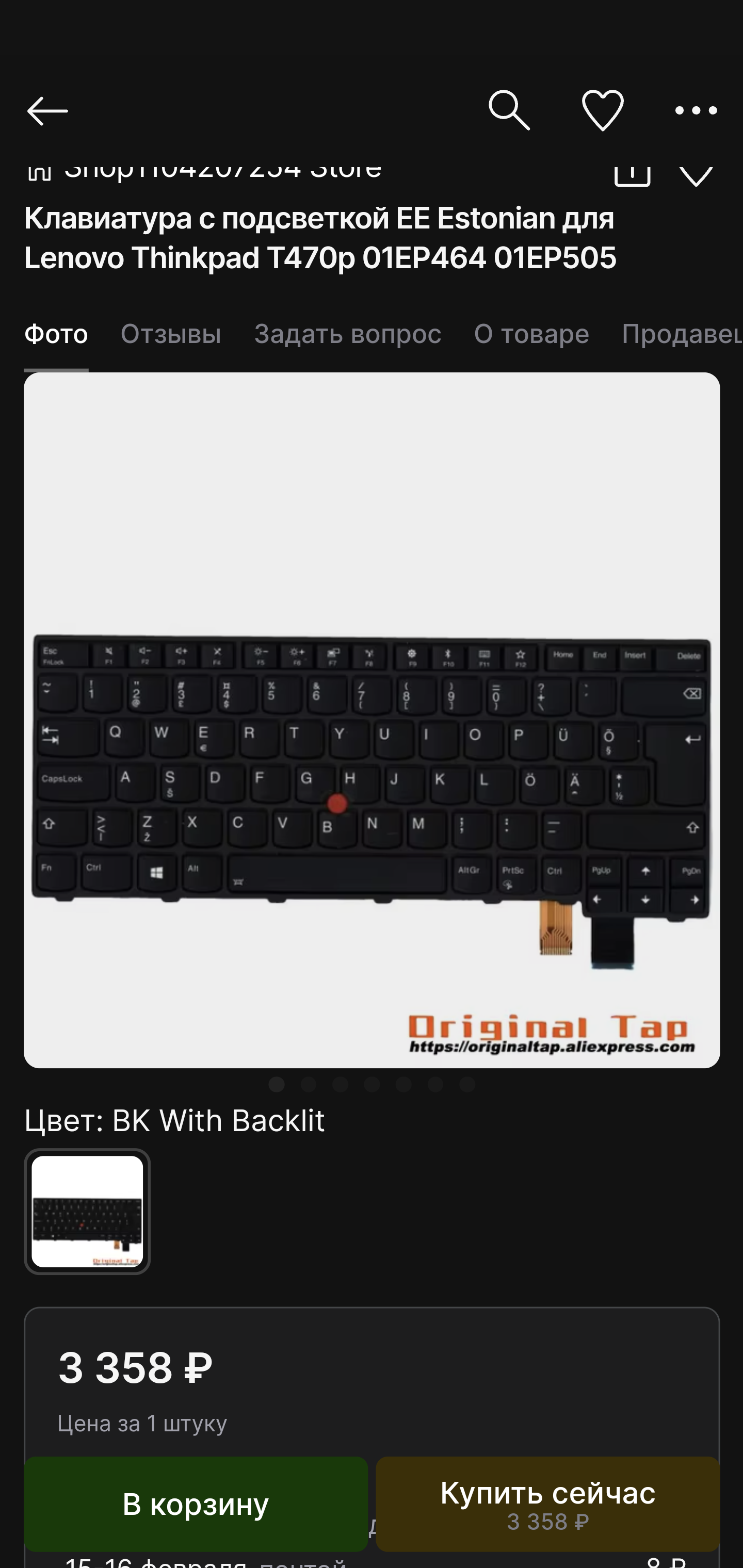The height and width of the screenshot is (1568, 743).
Task: Add product to favorites with heart icon
Action: pos(602,111)
